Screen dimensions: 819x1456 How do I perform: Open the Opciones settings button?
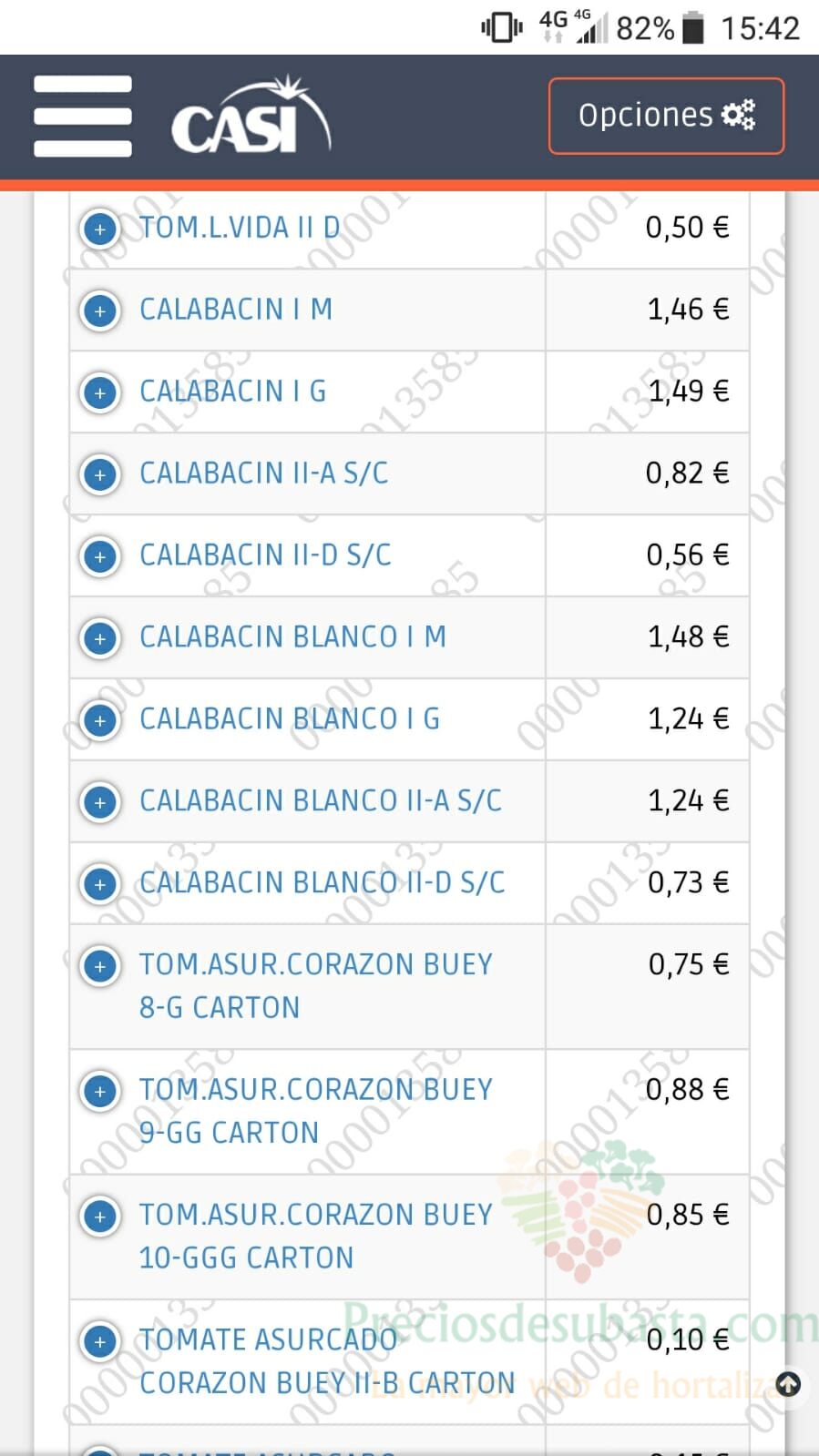click(x=666, y=116)
